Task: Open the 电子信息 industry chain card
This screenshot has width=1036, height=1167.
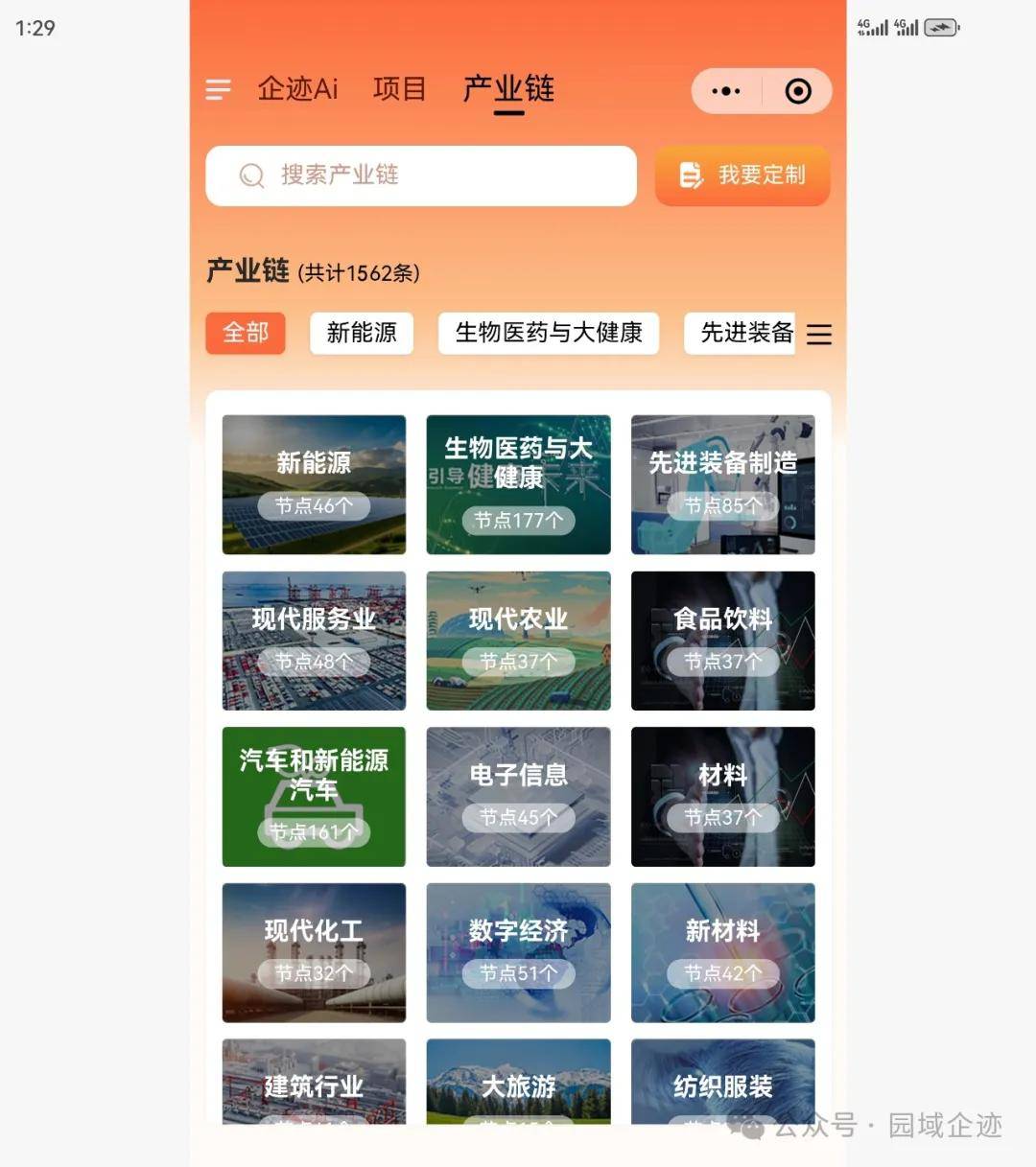Action: click(518, 796)
